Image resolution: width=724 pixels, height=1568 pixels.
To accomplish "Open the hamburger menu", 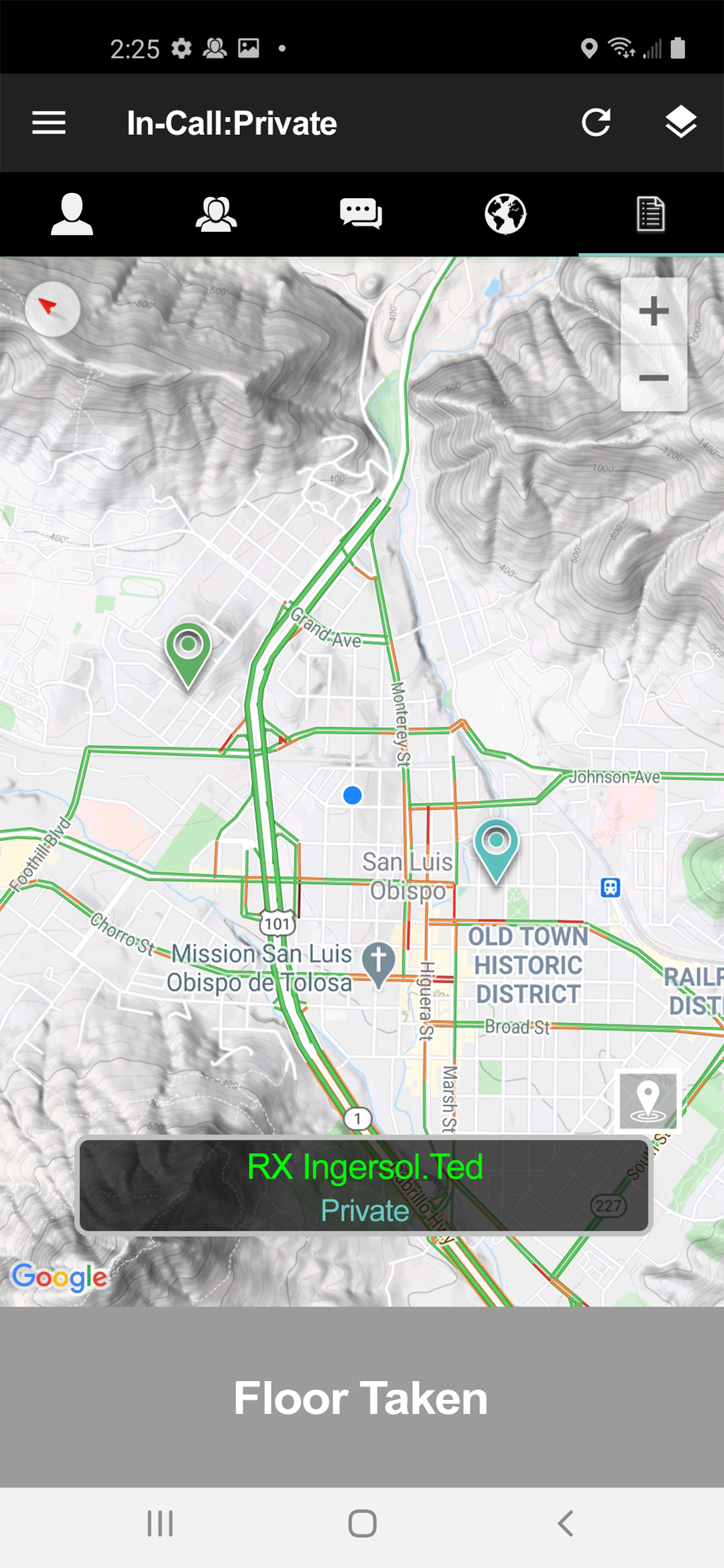I will pyautogui.click(x=49, y=123).
